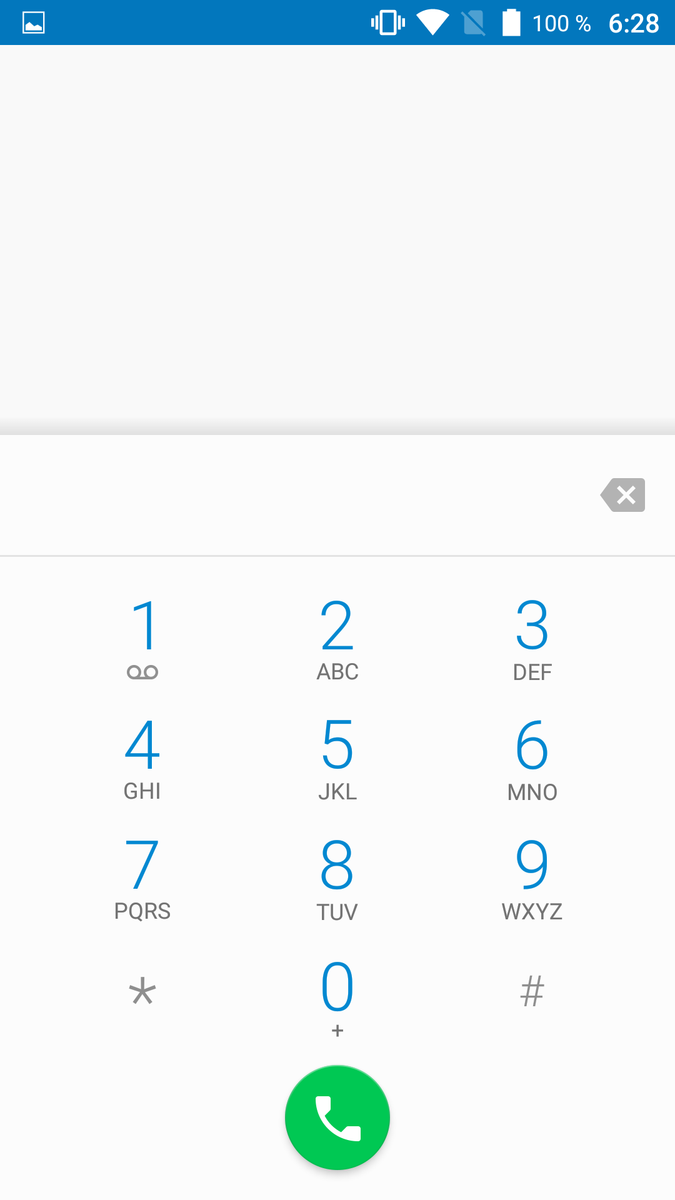Tap the phone number entry field
675x1200 pixels.
pos(295,495)
